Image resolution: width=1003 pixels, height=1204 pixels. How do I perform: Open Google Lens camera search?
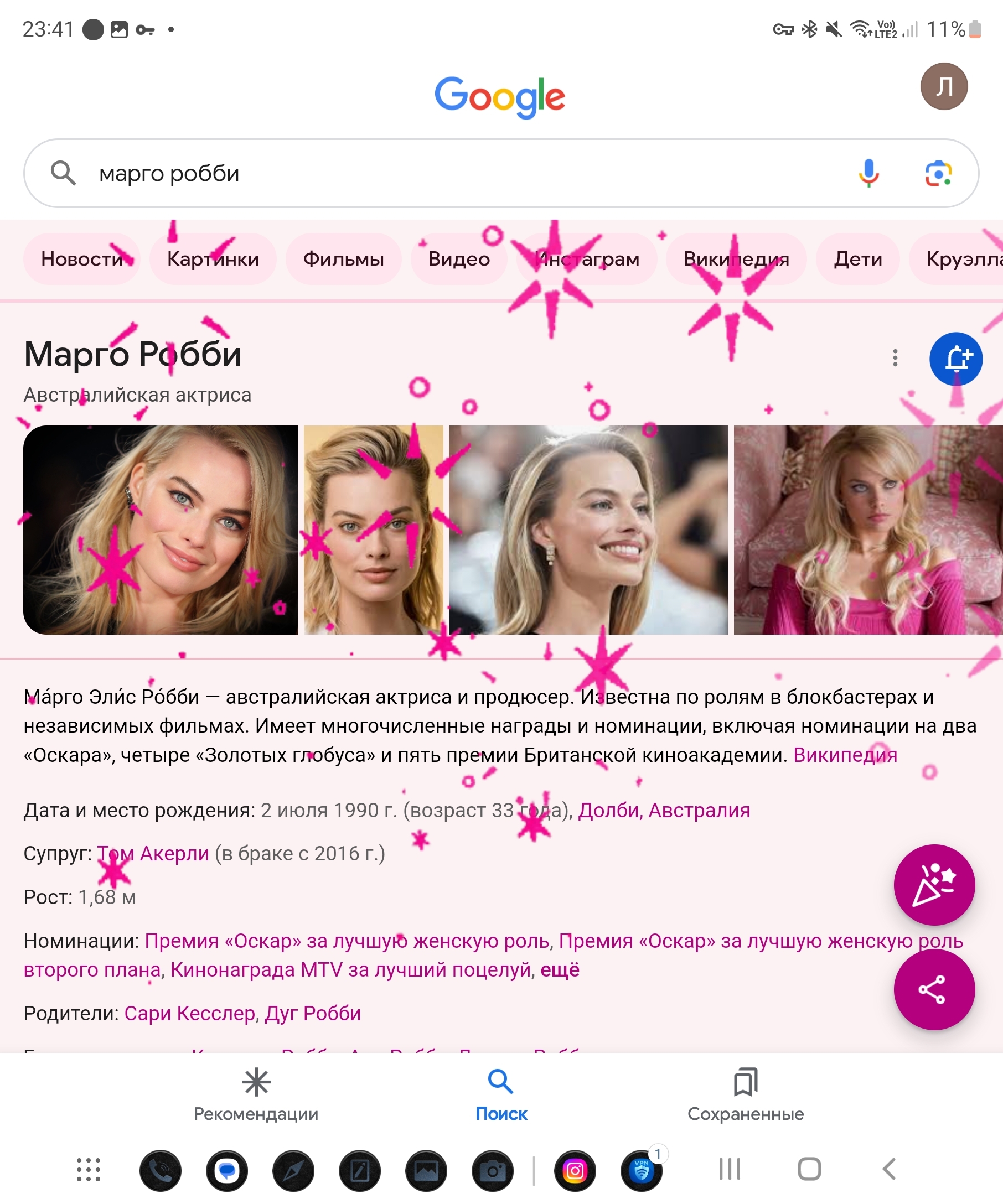[x=938, y=173]
